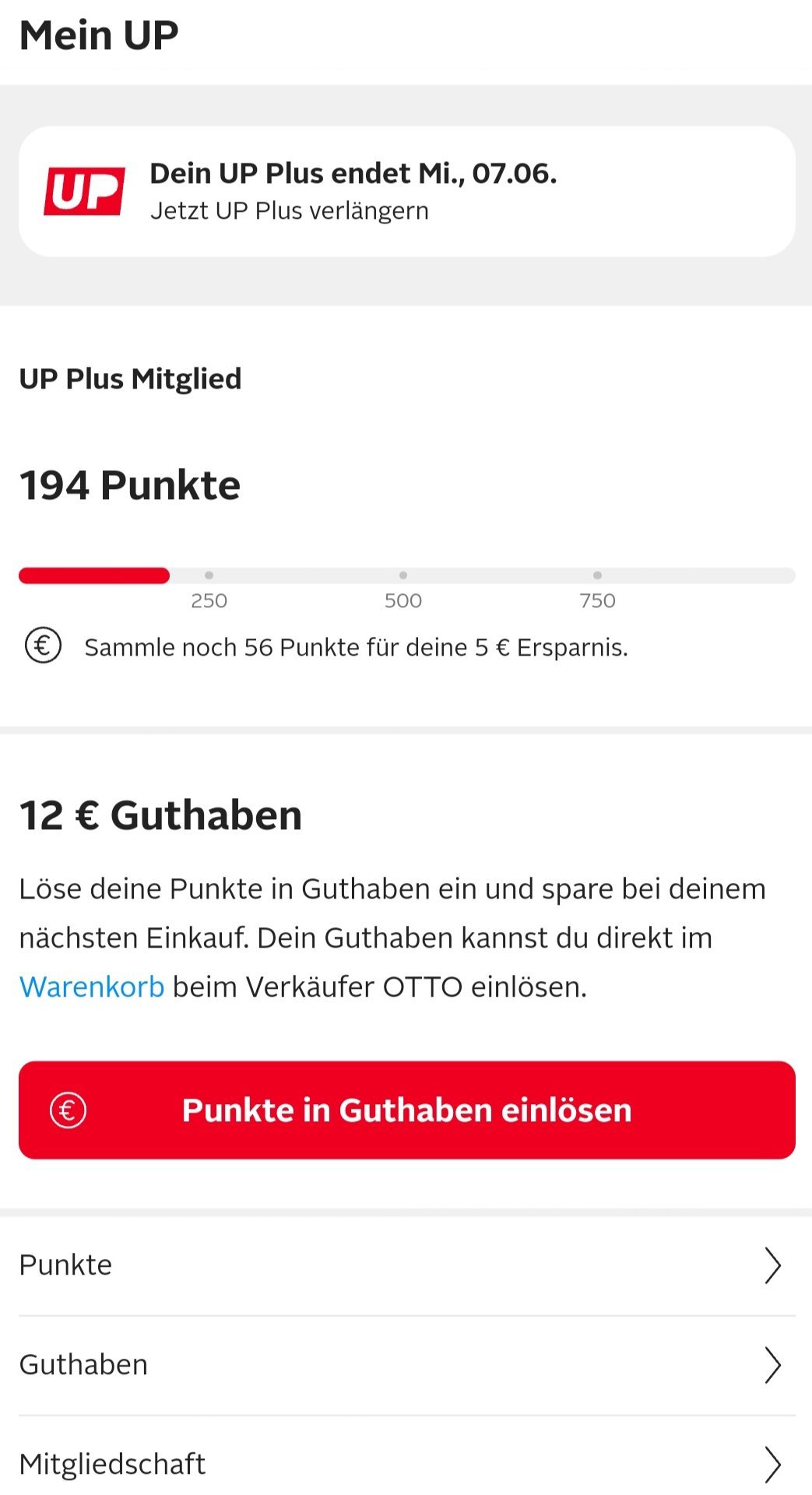Open the Guthaben row

point(406,1365)
